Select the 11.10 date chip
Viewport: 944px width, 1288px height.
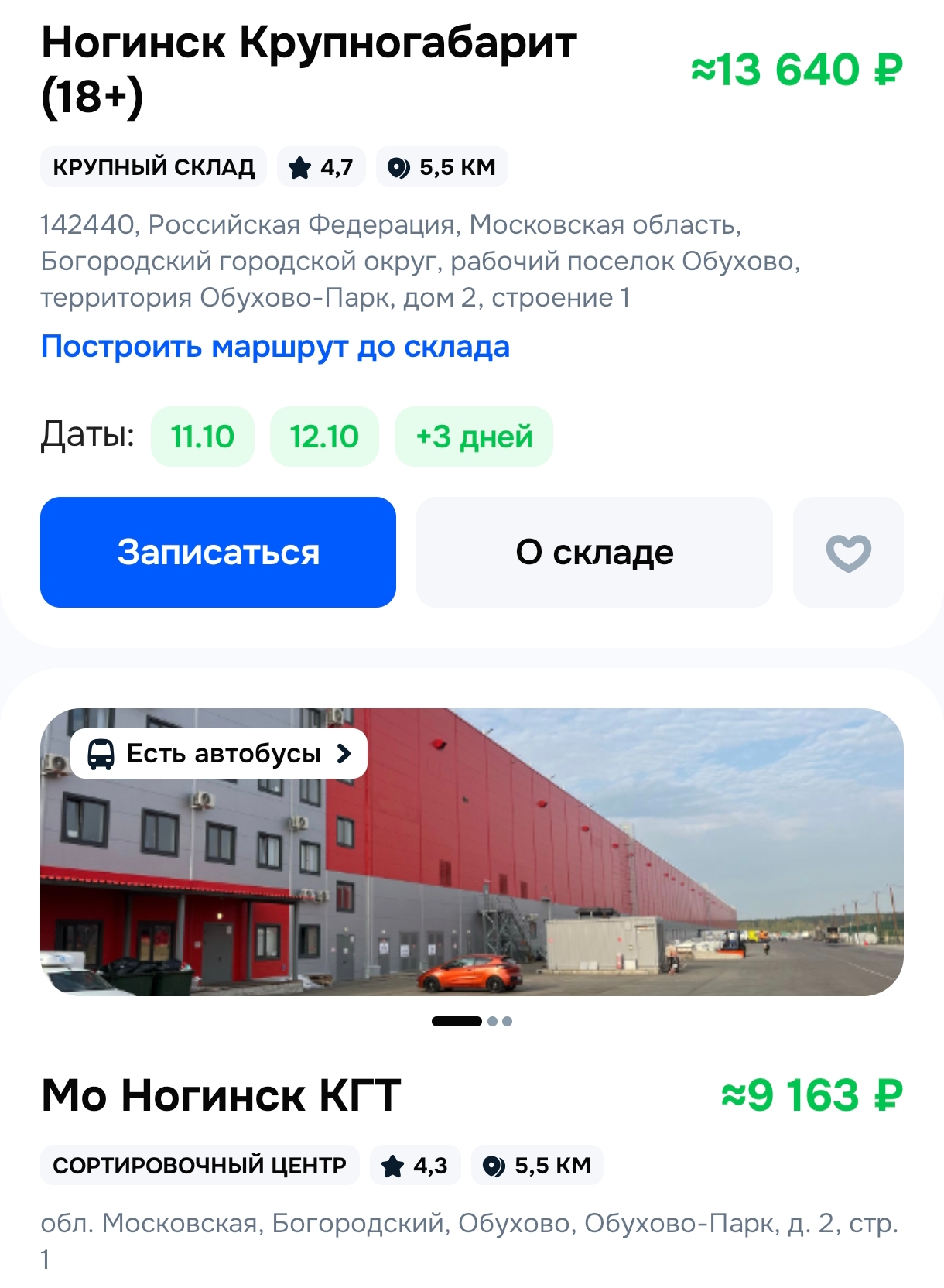click(203, 437)
